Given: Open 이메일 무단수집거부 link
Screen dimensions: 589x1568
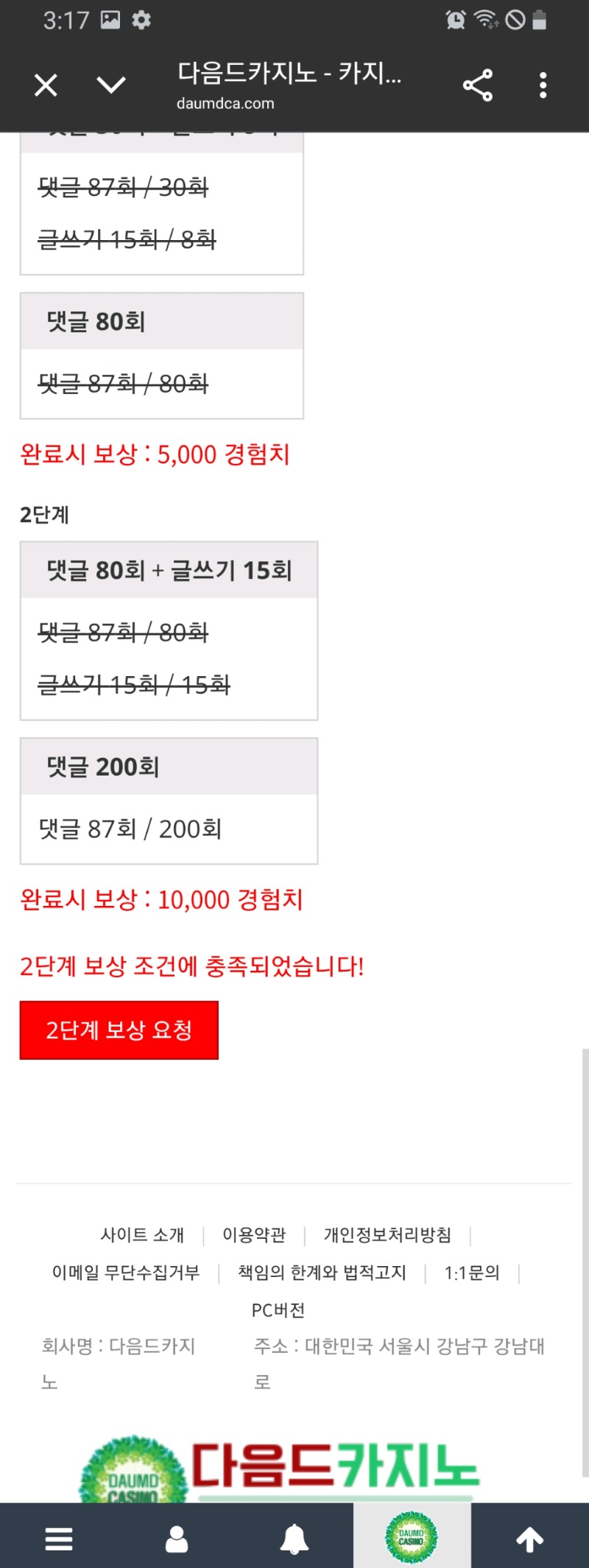Looking at the screenshot, I should tap(126, 1273).
